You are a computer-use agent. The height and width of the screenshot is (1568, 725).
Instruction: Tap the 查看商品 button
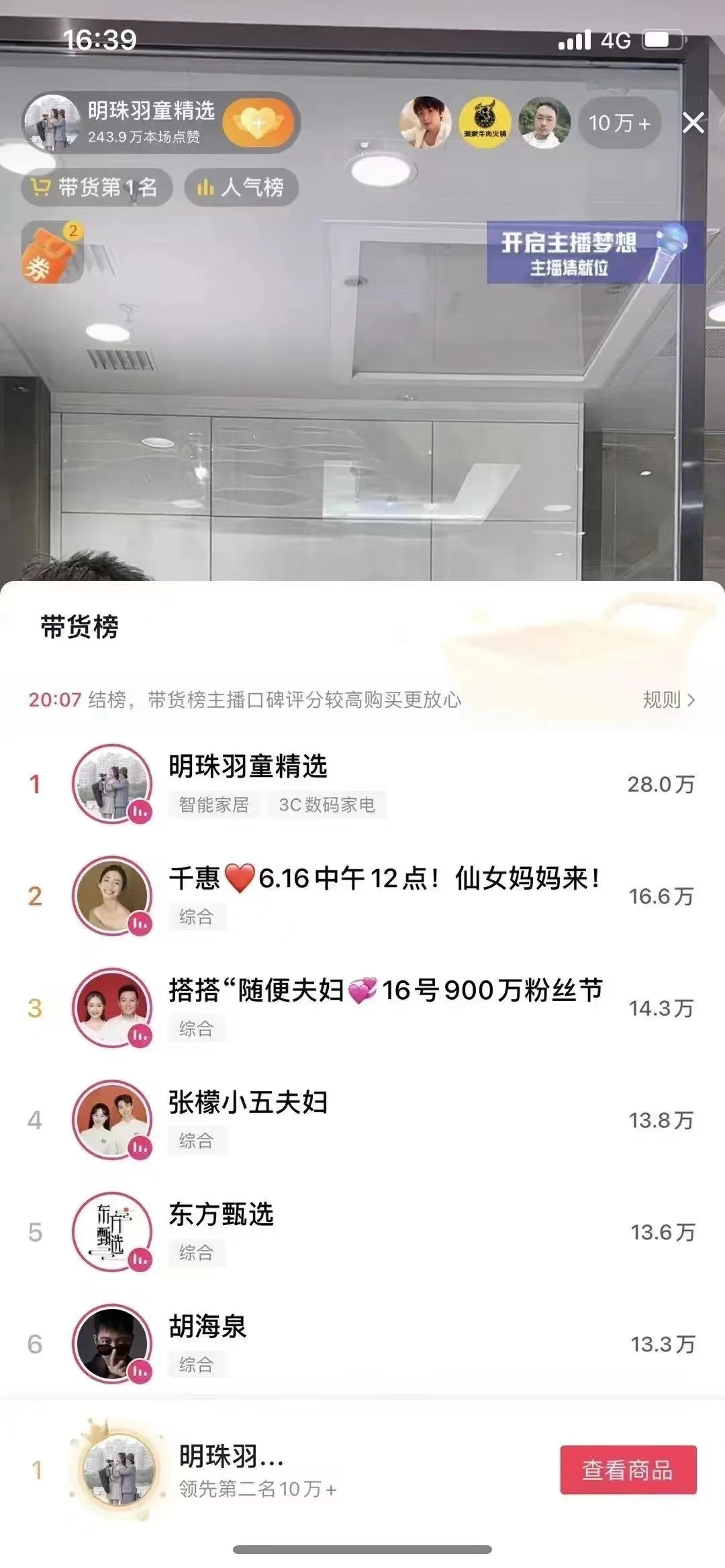[628, 1470]
